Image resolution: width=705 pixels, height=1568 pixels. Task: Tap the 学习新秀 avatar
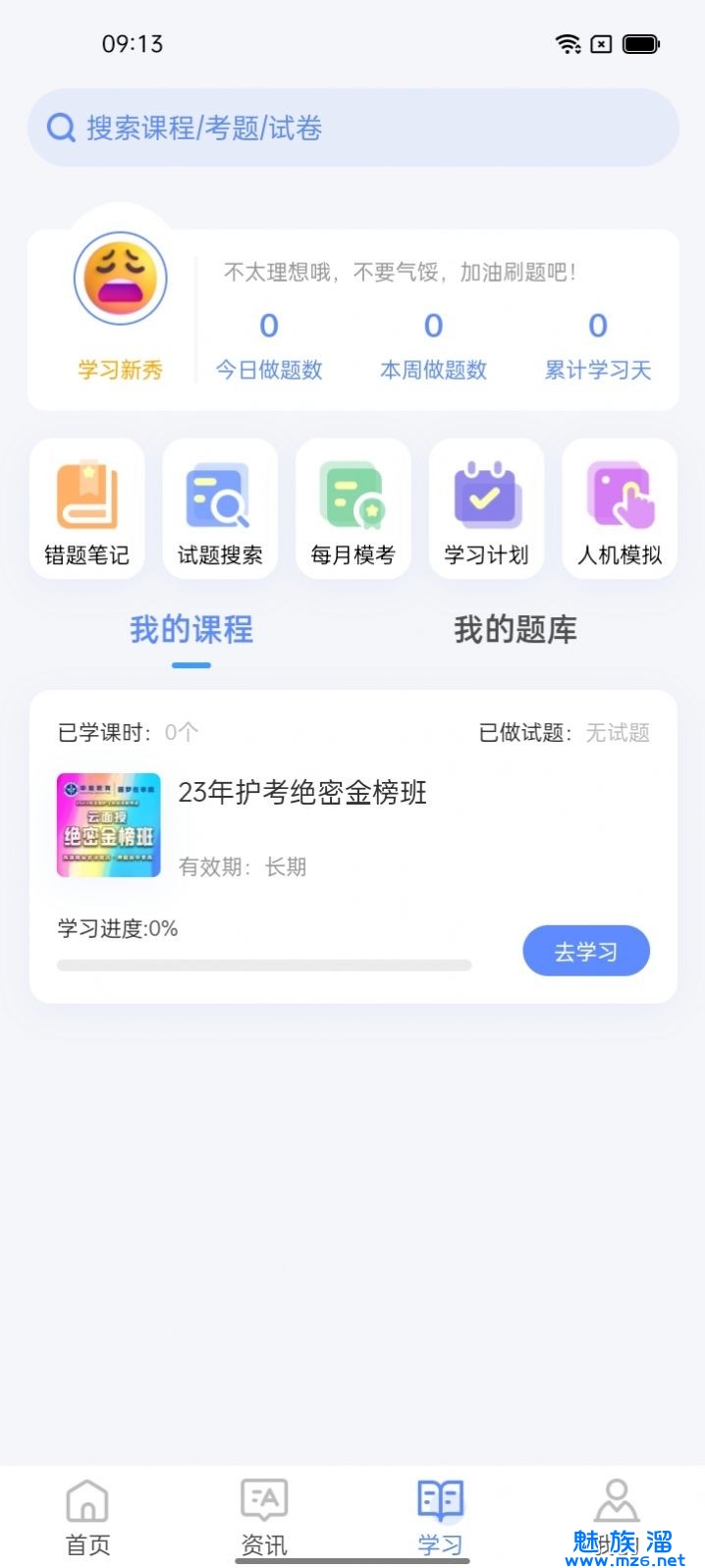120,280
